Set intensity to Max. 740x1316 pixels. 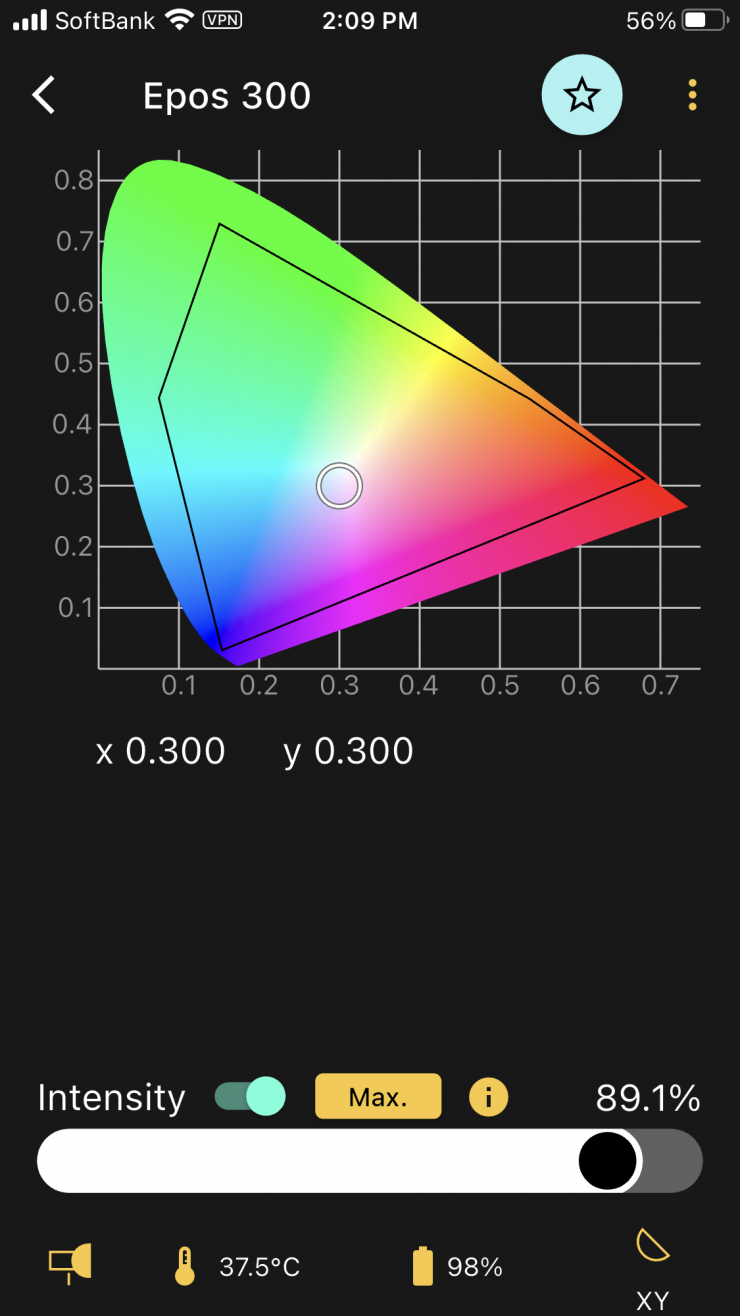[x=378, y=1097]
